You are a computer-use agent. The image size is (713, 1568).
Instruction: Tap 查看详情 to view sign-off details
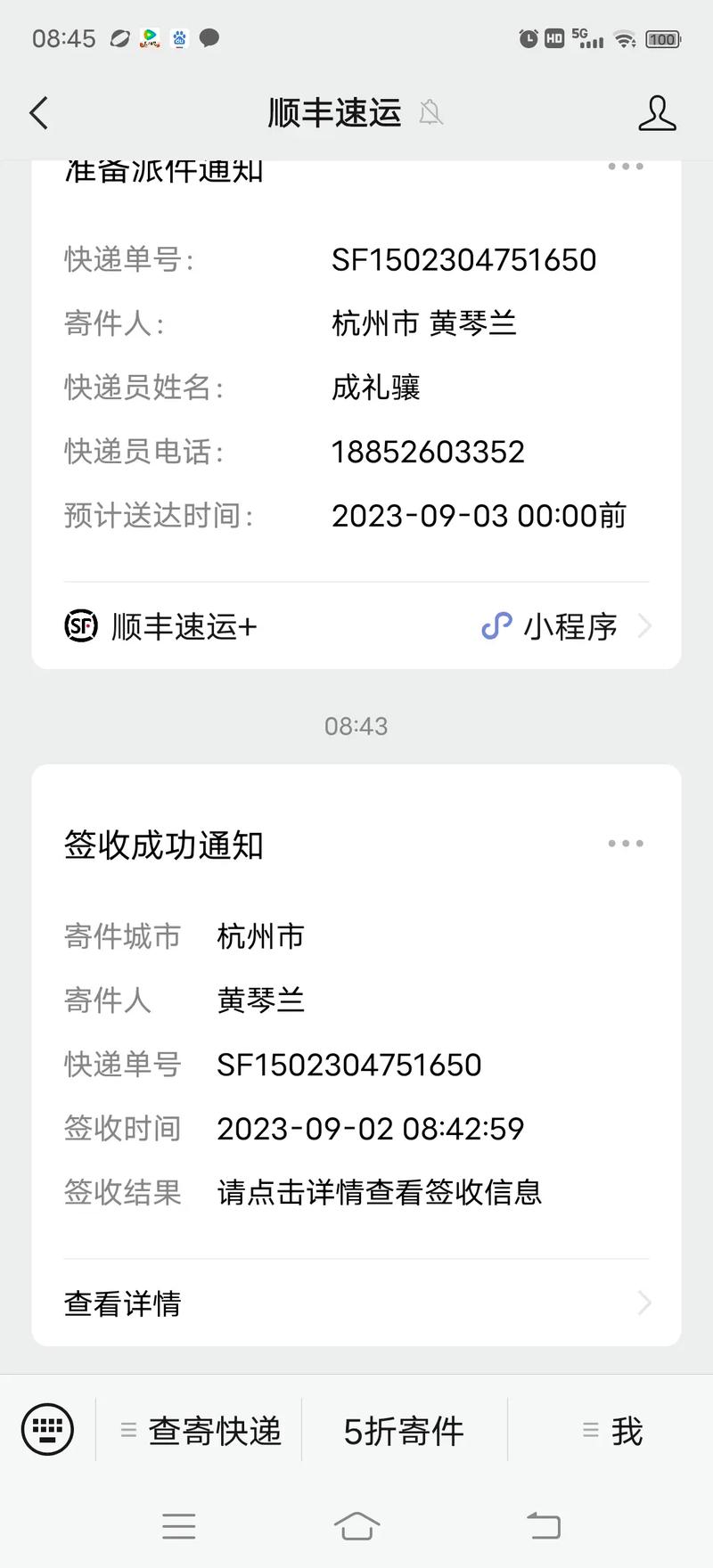121,1303
